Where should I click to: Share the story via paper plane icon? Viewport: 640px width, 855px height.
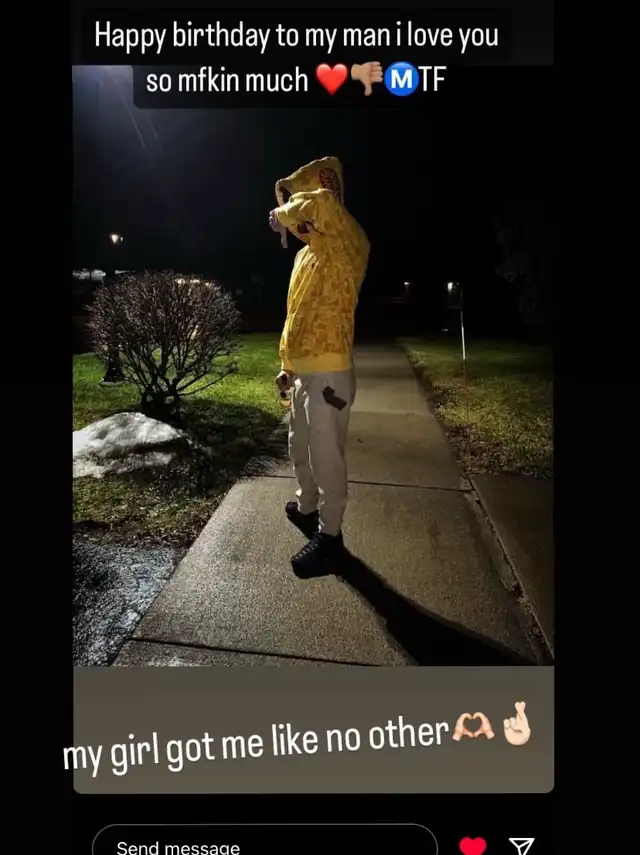click(x=522, y=846)
